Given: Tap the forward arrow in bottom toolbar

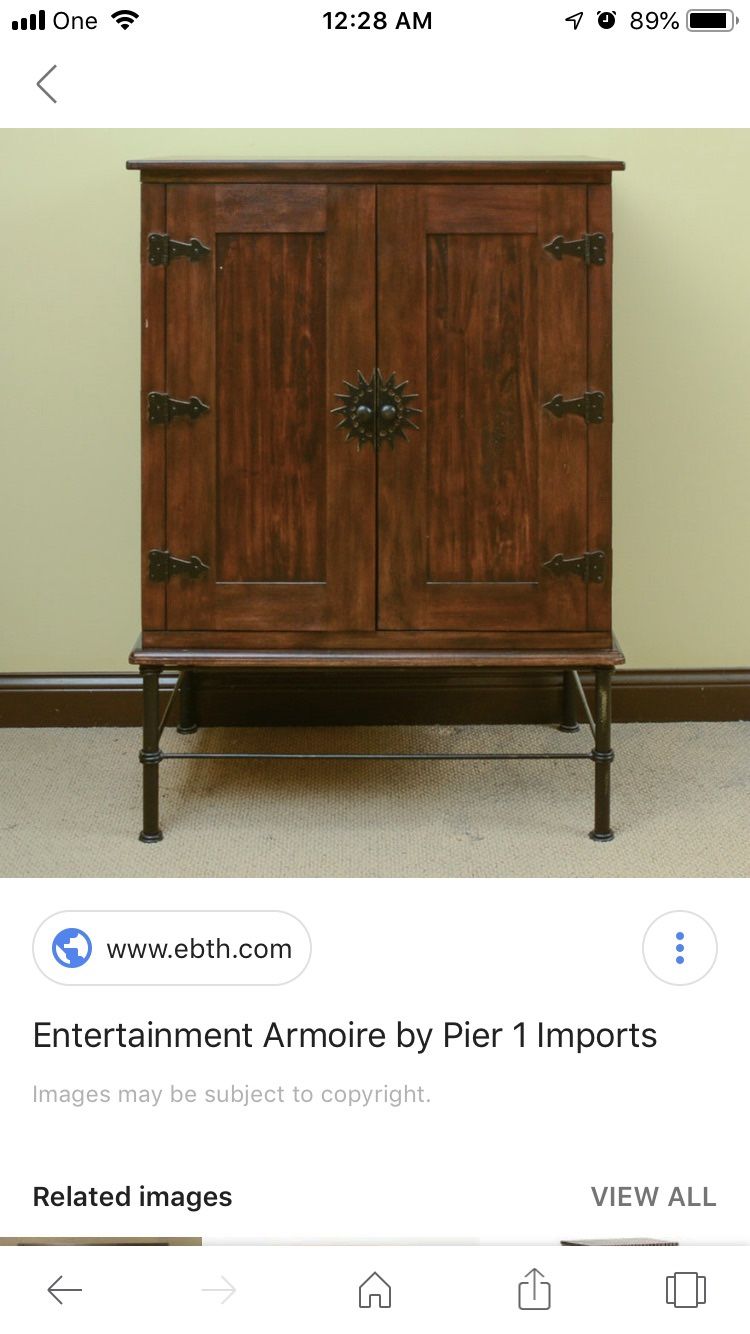Looking at the screenshot, I should [217, 1289].
